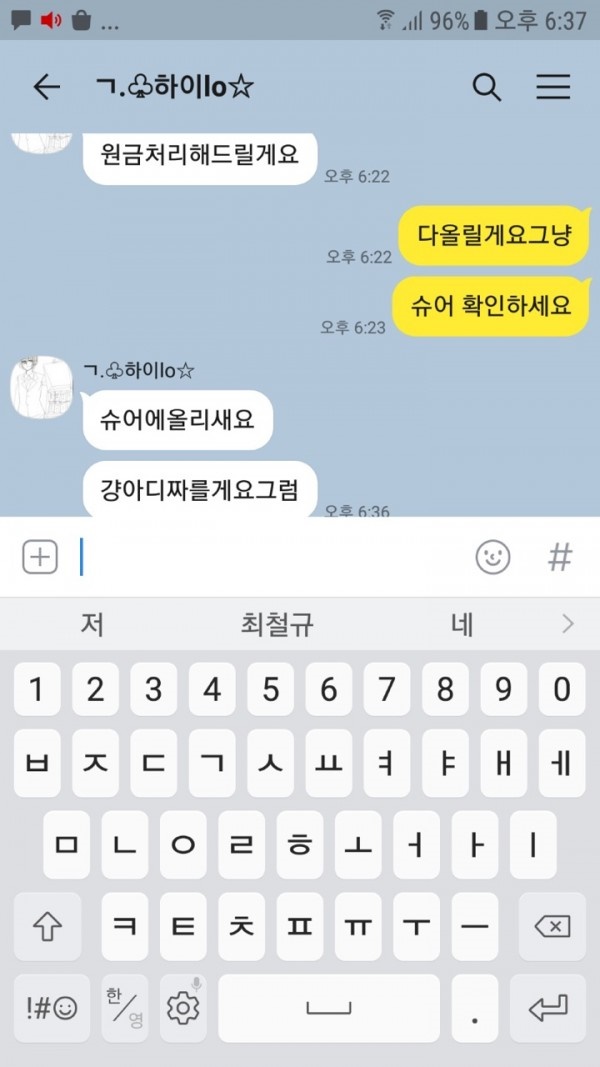Switch keyboard language with 한/영 key

click(x=124, y=1008)
